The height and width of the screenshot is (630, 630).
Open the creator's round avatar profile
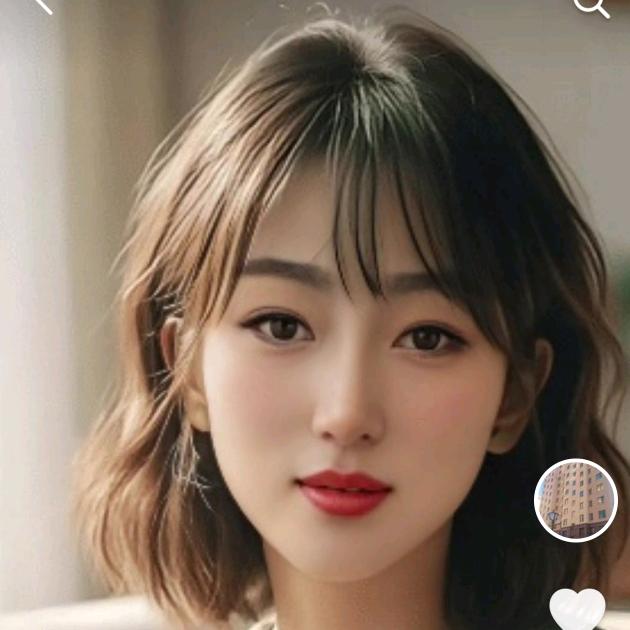tap(576, 500)
